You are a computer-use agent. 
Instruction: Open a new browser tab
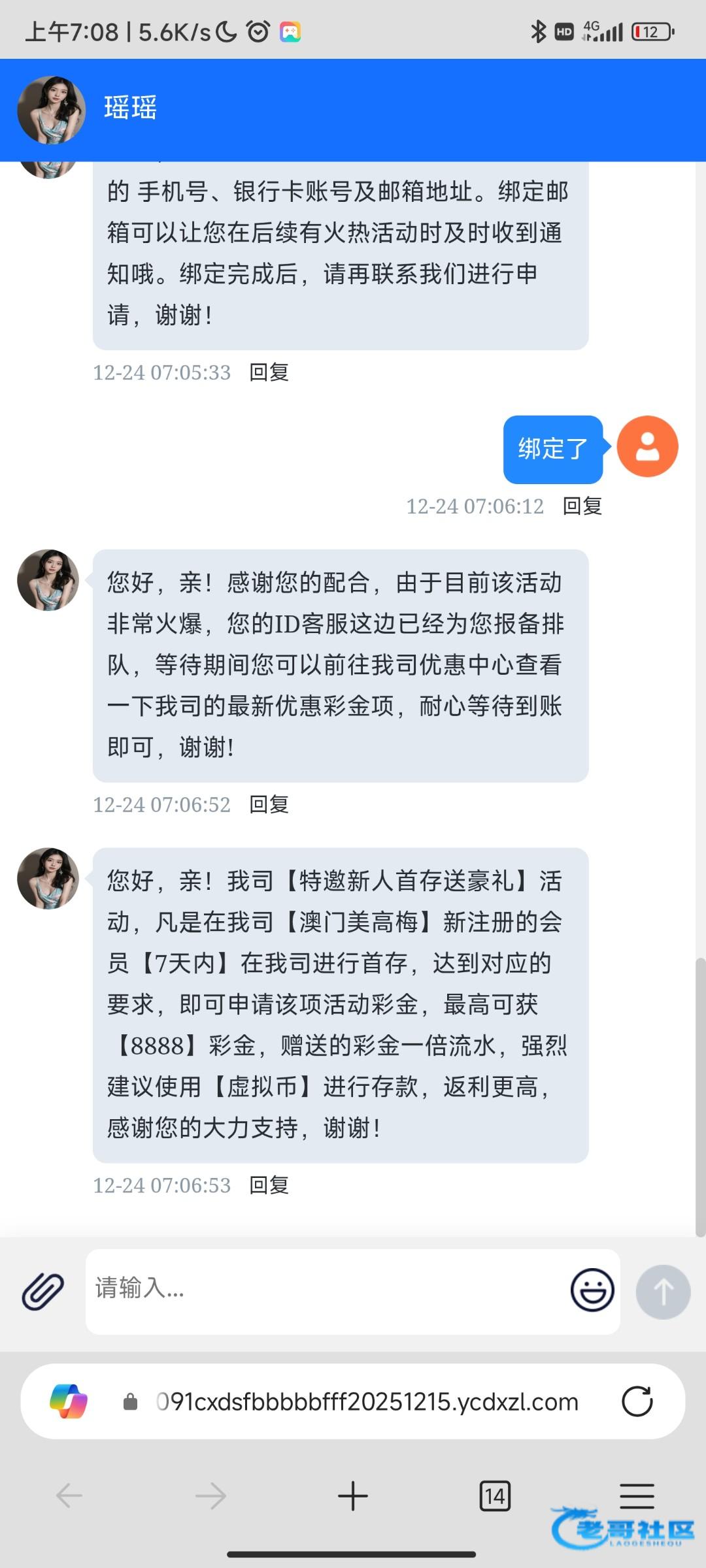pyautogui.click(x=353, y=1495)
